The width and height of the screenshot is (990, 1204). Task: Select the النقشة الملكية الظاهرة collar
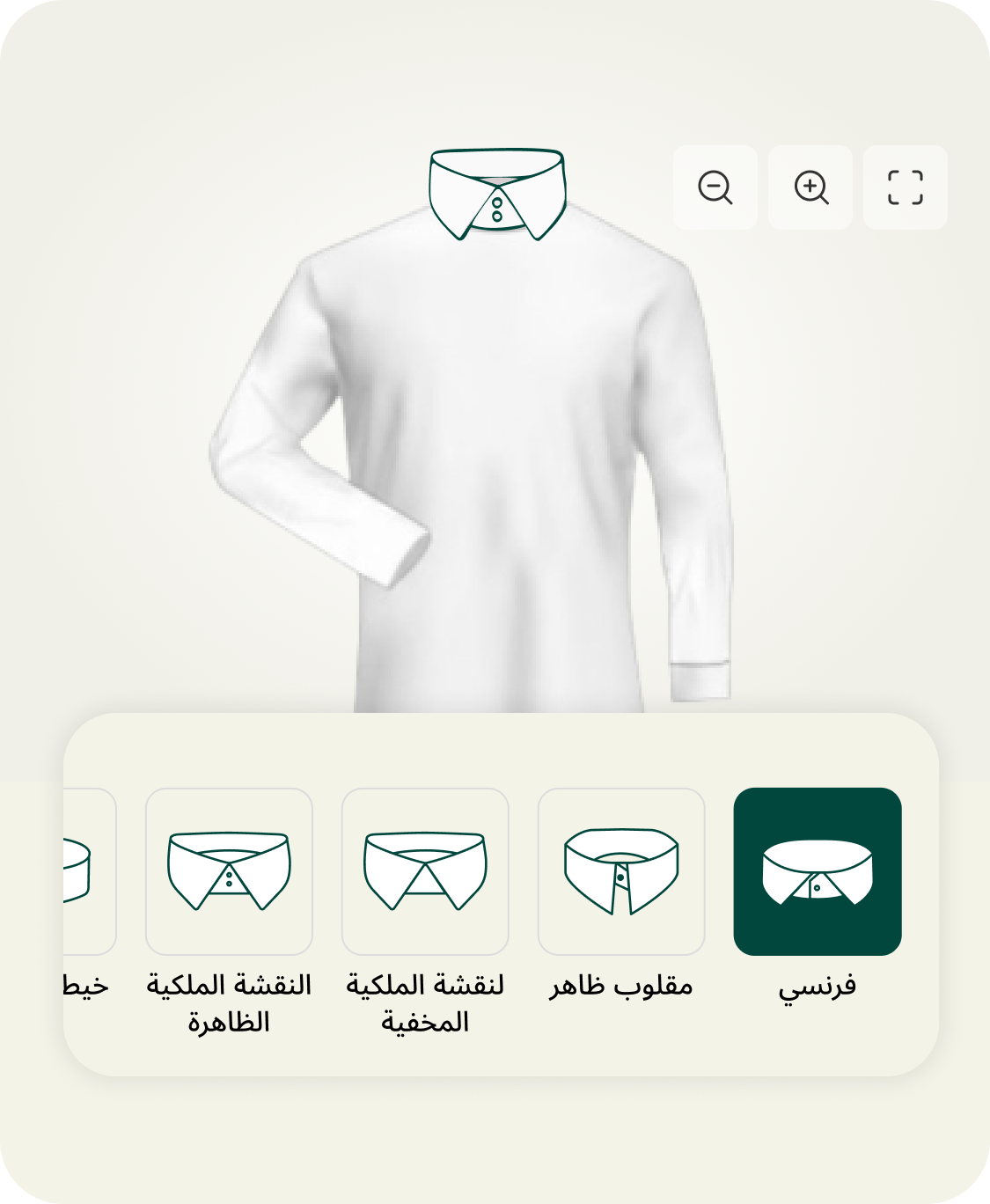229,871
